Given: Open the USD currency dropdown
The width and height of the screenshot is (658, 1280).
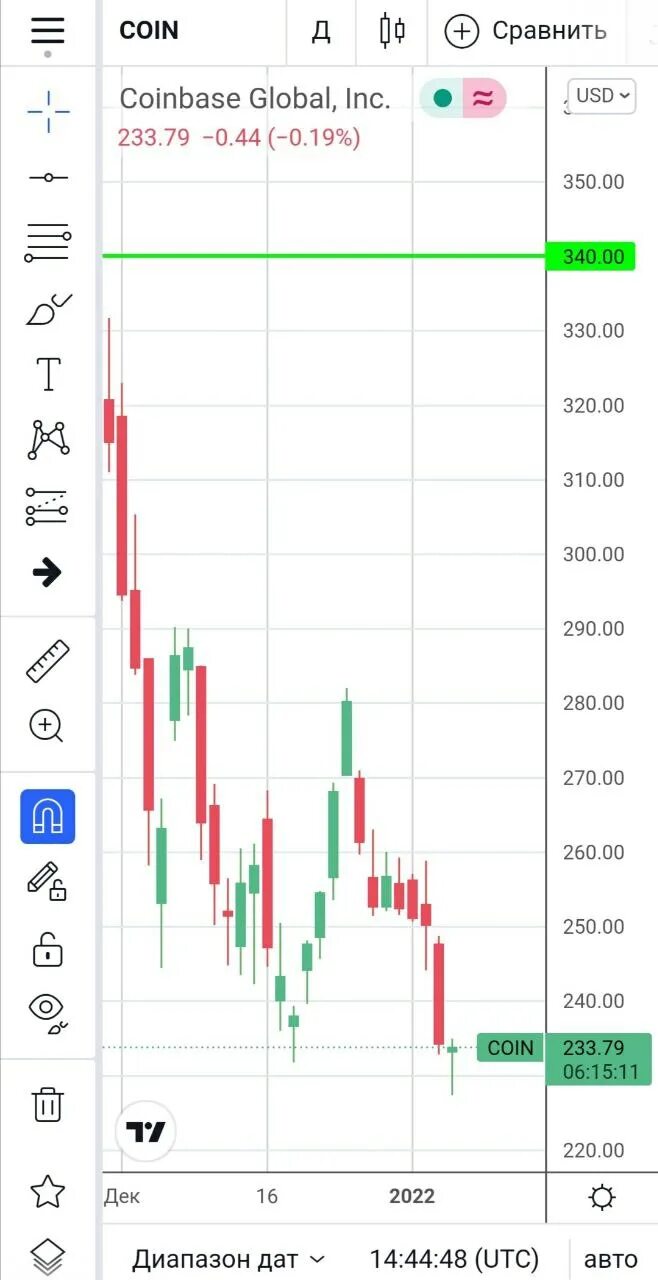Looking at the screenshot, I should [602, 95].
